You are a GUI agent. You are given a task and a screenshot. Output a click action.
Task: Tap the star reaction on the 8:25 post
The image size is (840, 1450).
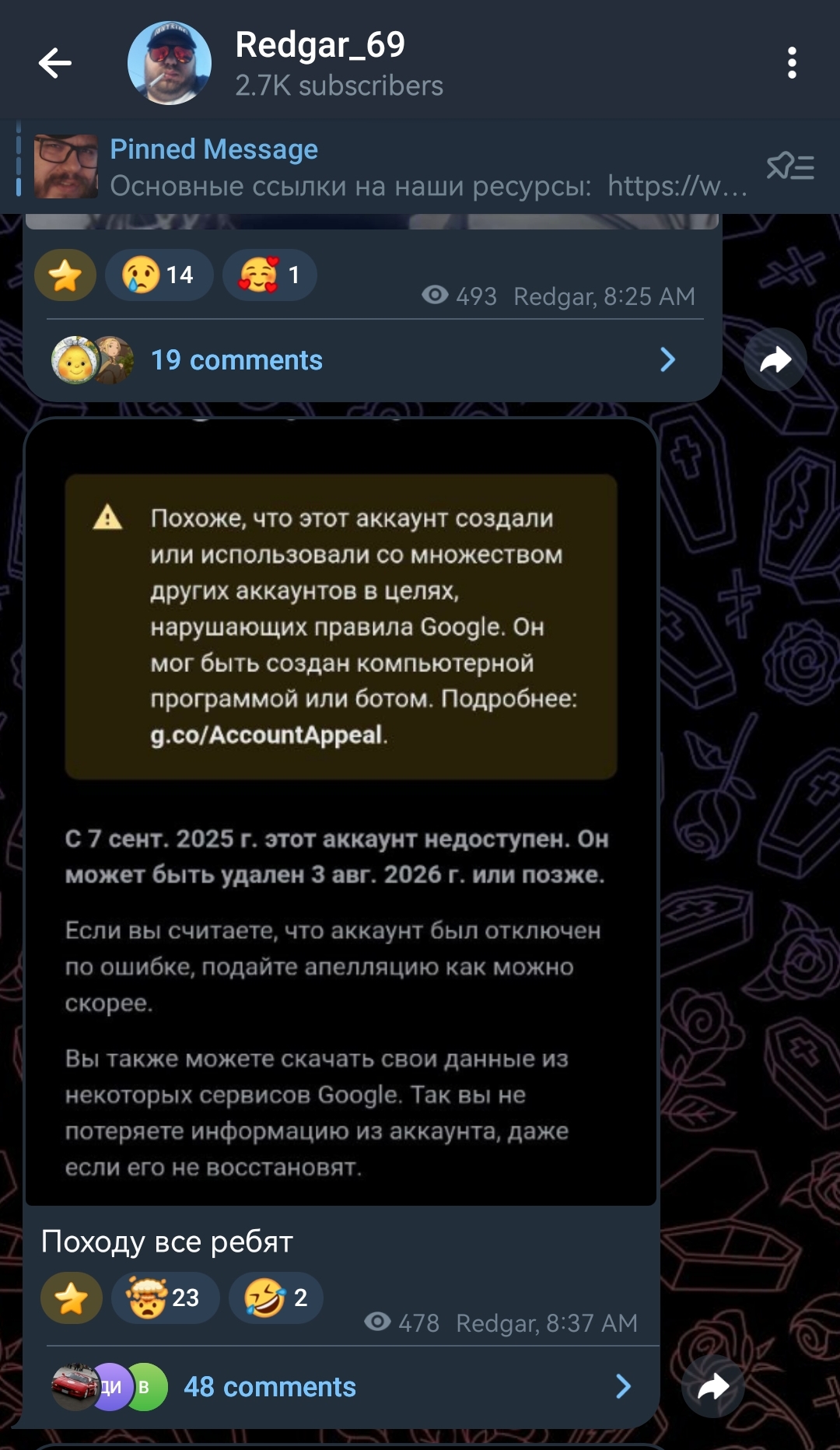click(65, 275)
